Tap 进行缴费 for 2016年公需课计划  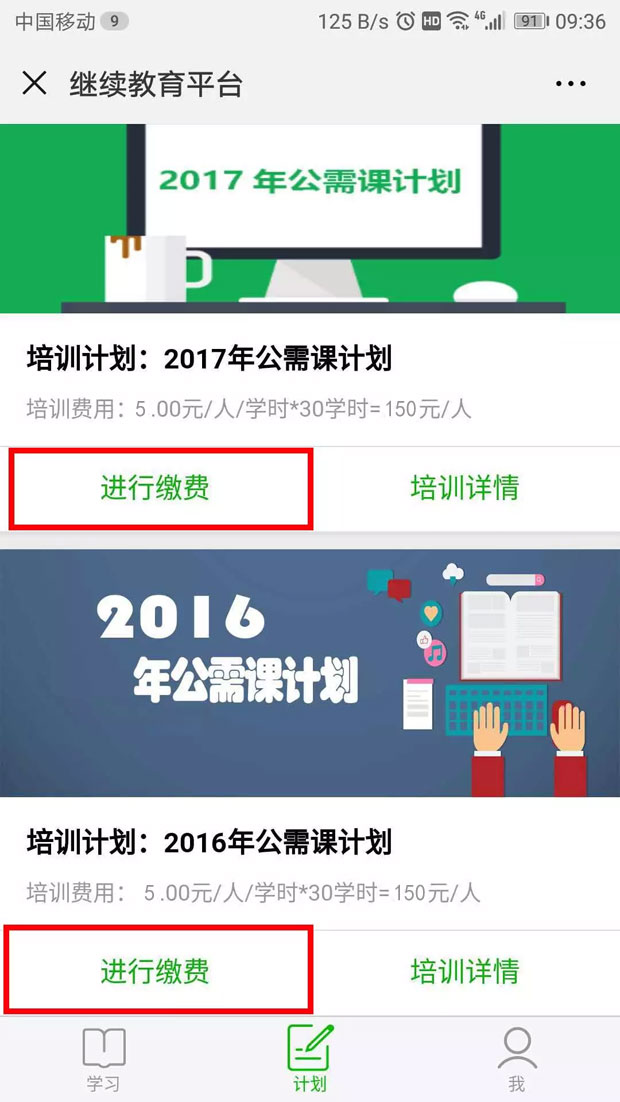click(155, 971)
